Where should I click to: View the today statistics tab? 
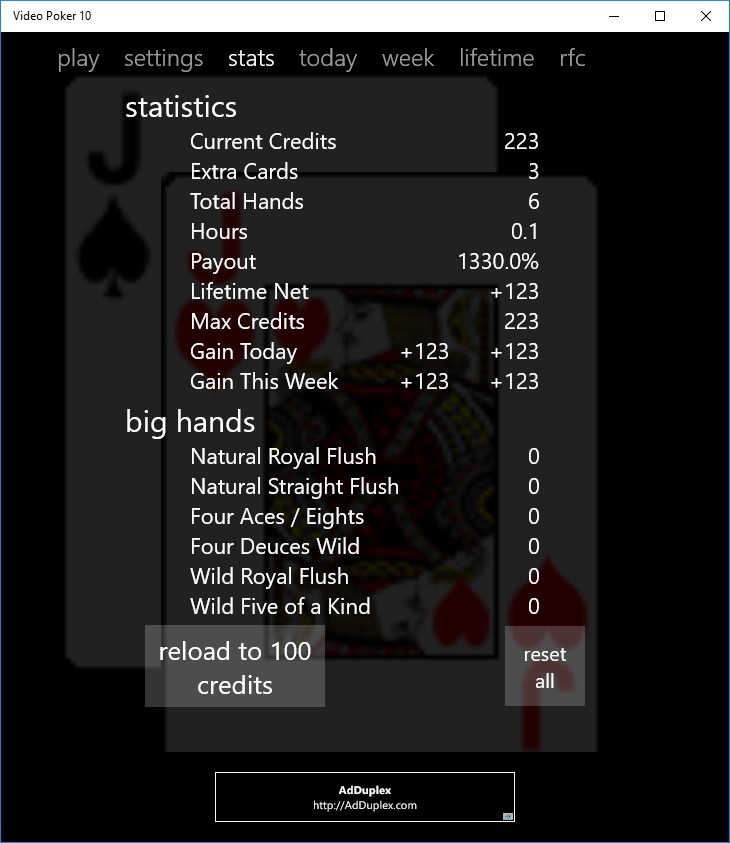[x=327, y=58]
